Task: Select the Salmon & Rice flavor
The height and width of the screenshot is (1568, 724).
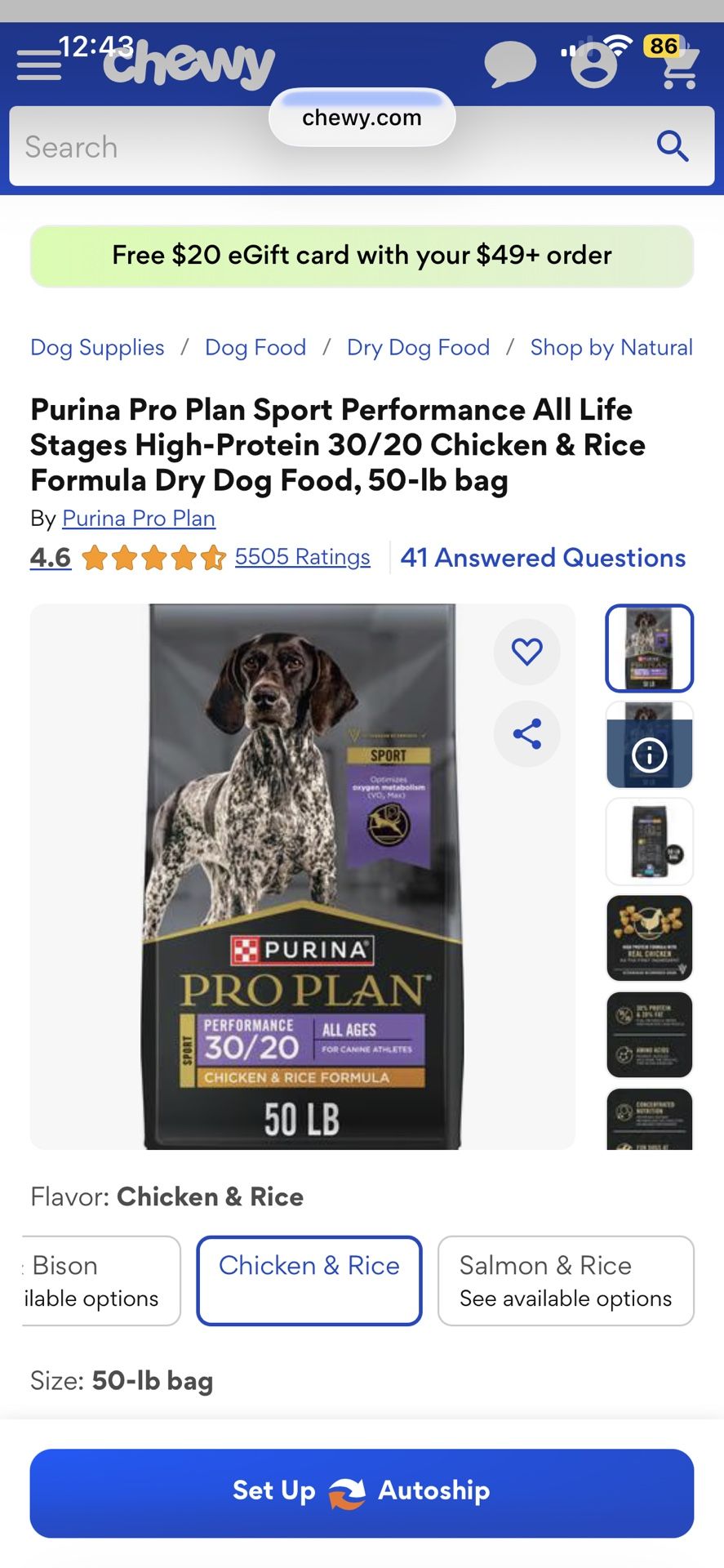Action: click(x=566, y=1280)
